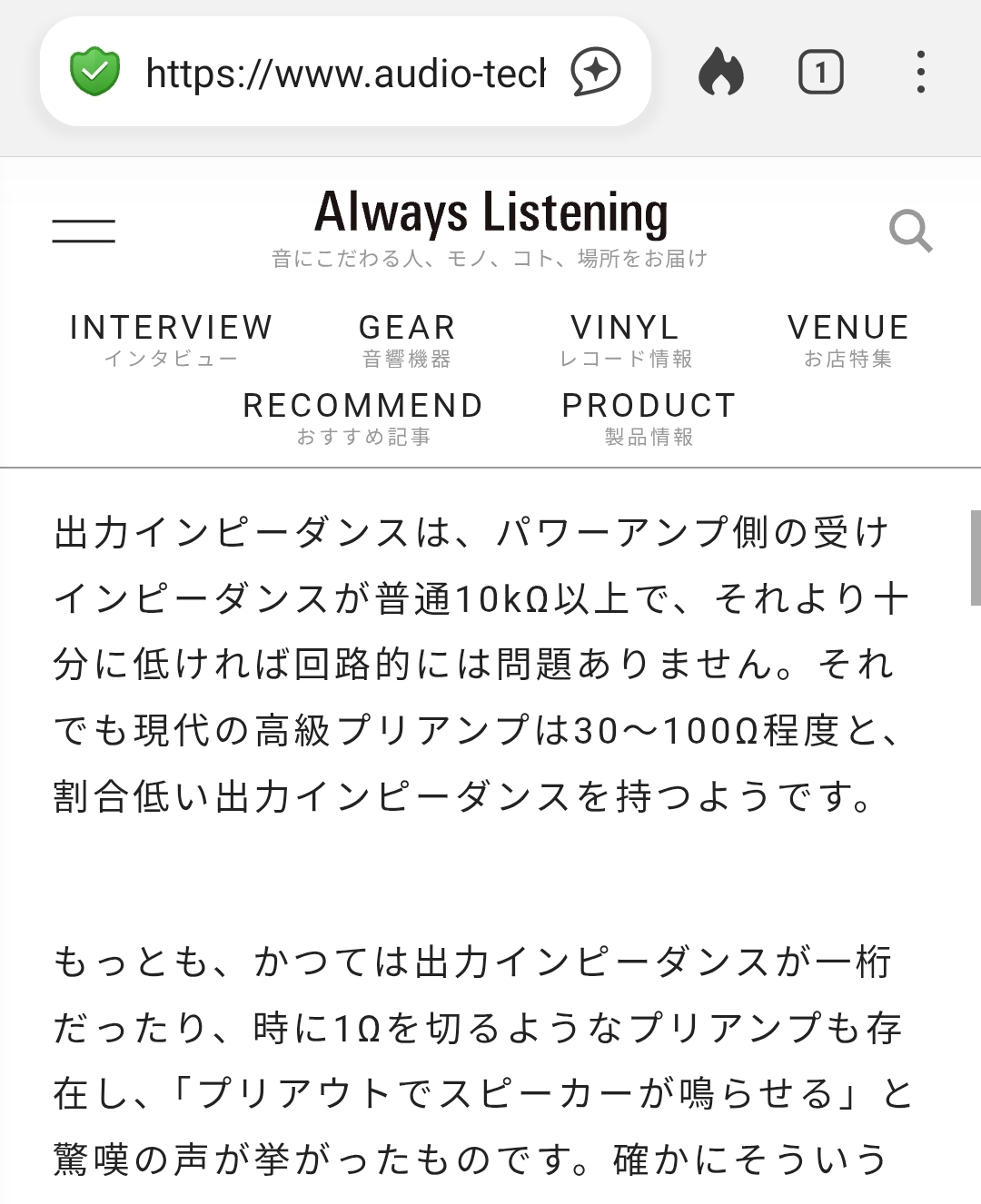Tap the fire clear-data icon
Viewport: 981px width, 1204px height.
pyautogui.click(x=721, y=73)
